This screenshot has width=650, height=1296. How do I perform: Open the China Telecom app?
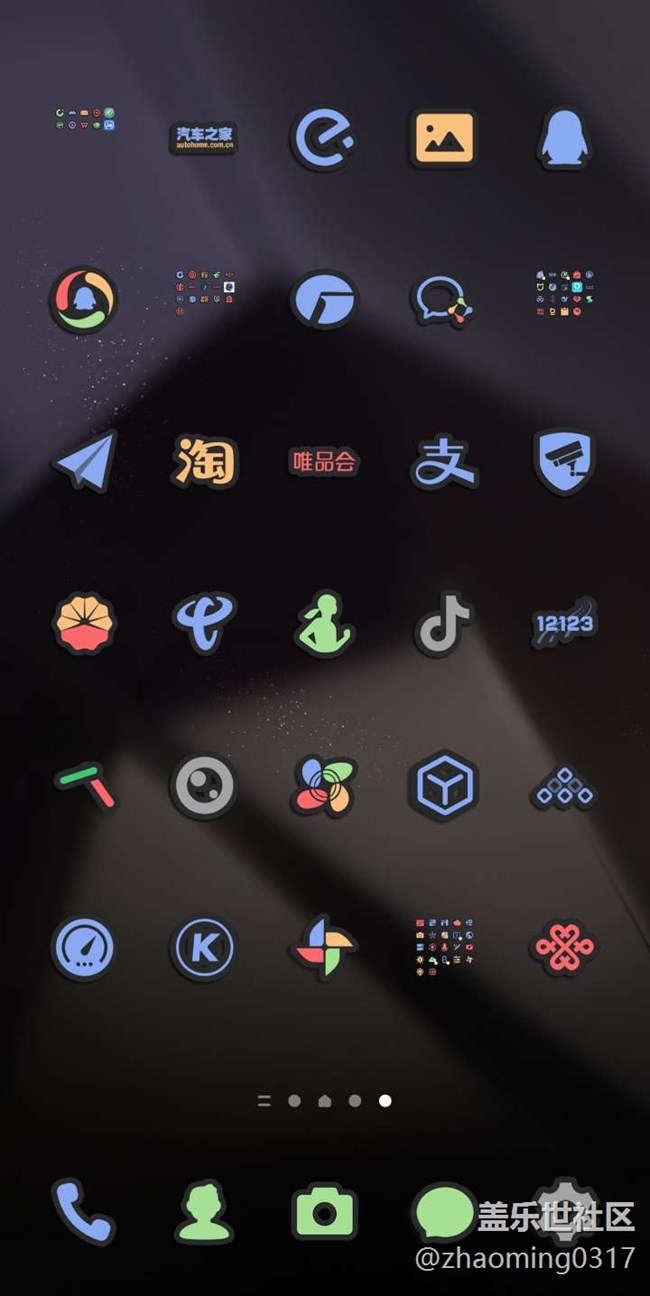click(204, 623)
